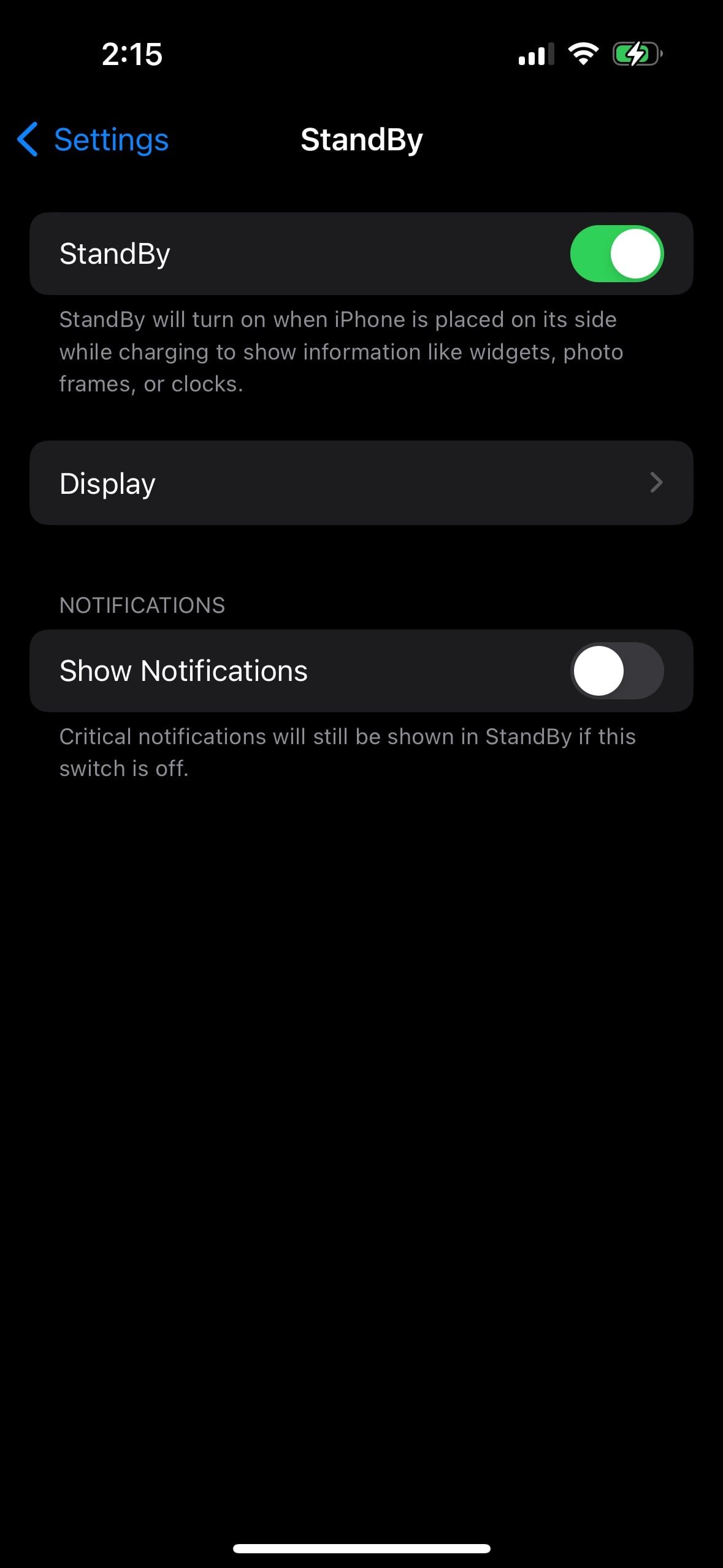Expand Display options for StandBy
The width and height of the screenshot is (723, 1568).
pos(362,483)
